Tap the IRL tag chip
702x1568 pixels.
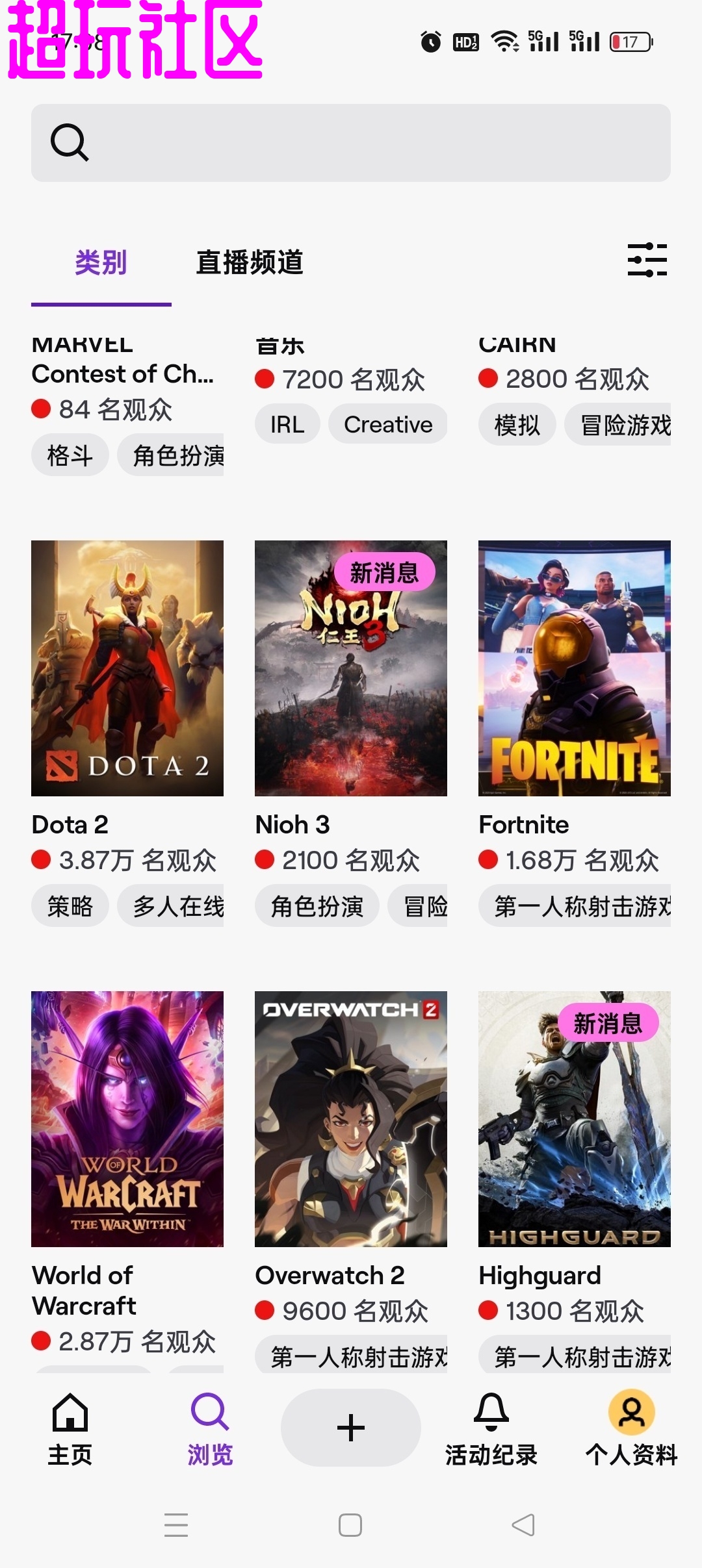click(287, 424)
